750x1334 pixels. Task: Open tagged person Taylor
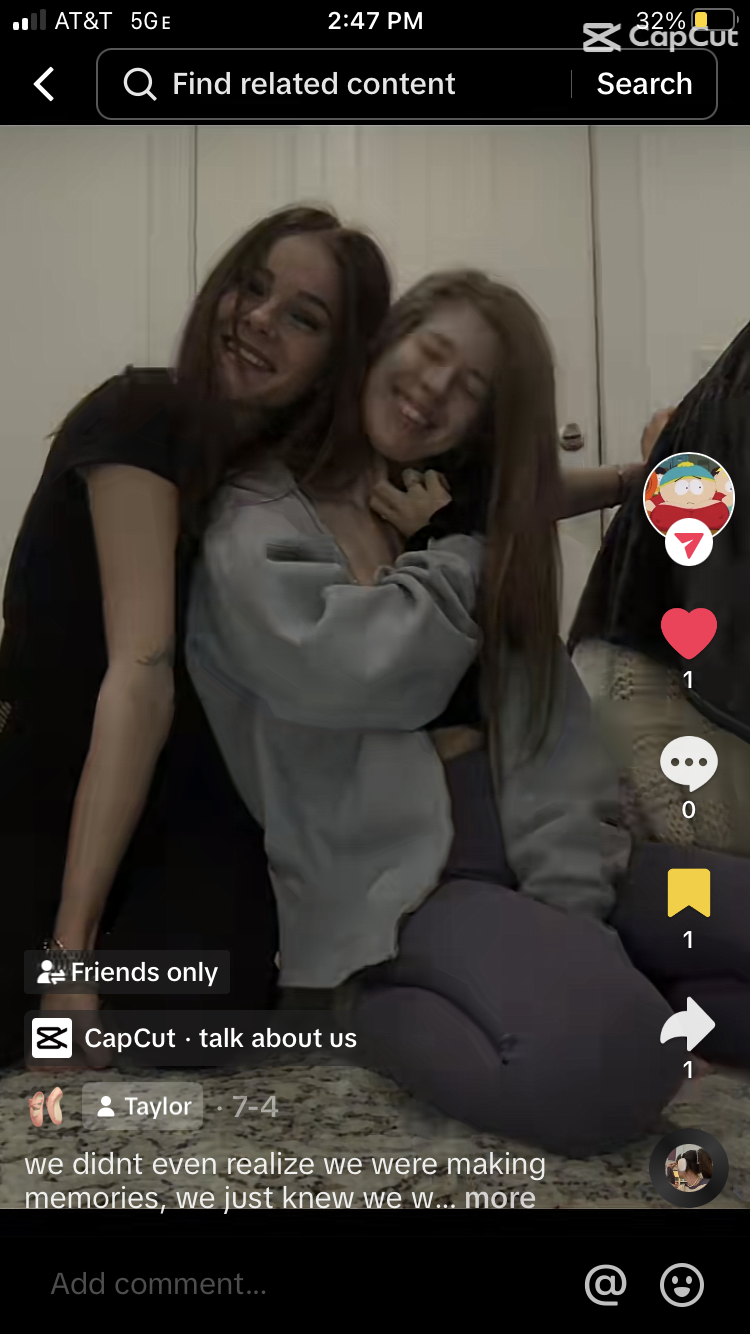click(143, 1106)
